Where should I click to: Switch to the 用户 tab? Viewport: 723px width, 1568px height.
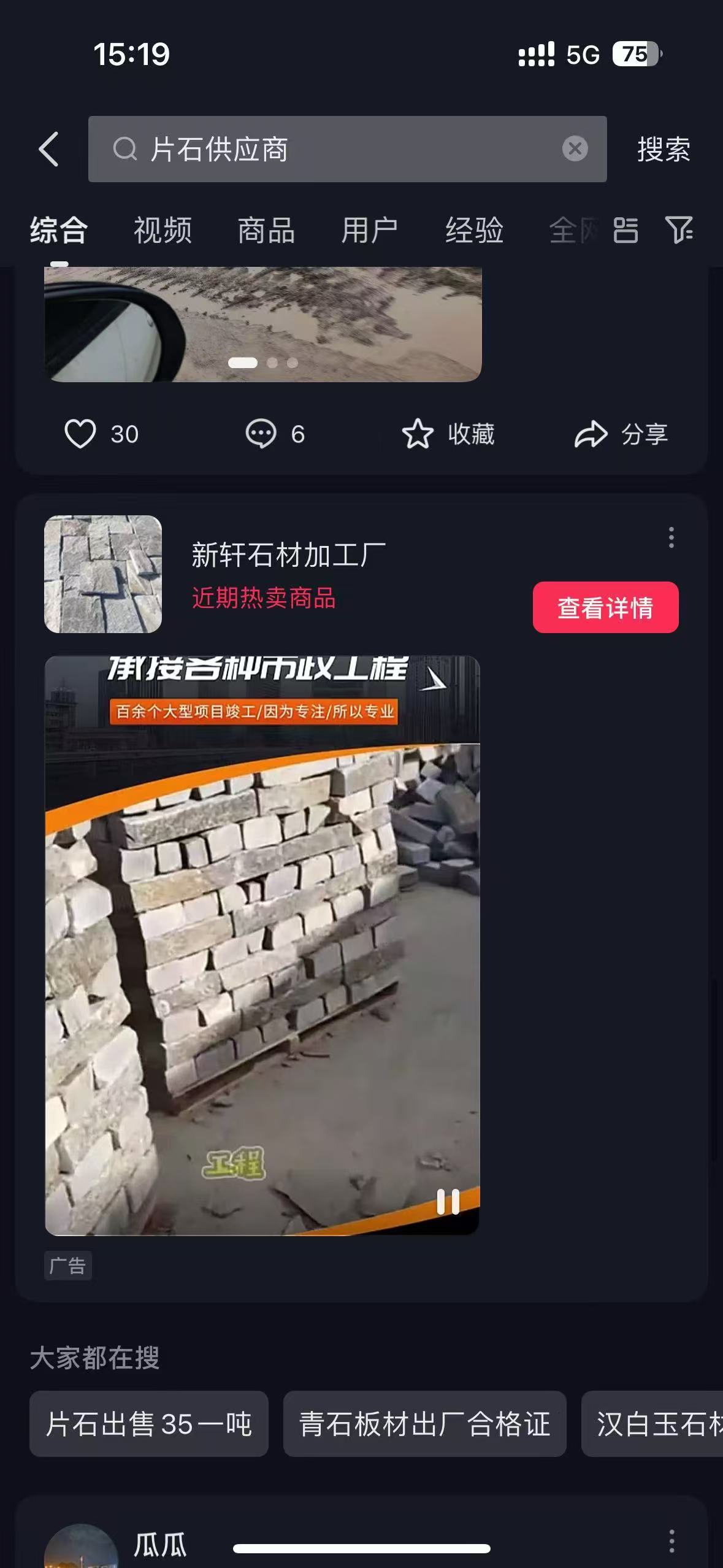370,231
